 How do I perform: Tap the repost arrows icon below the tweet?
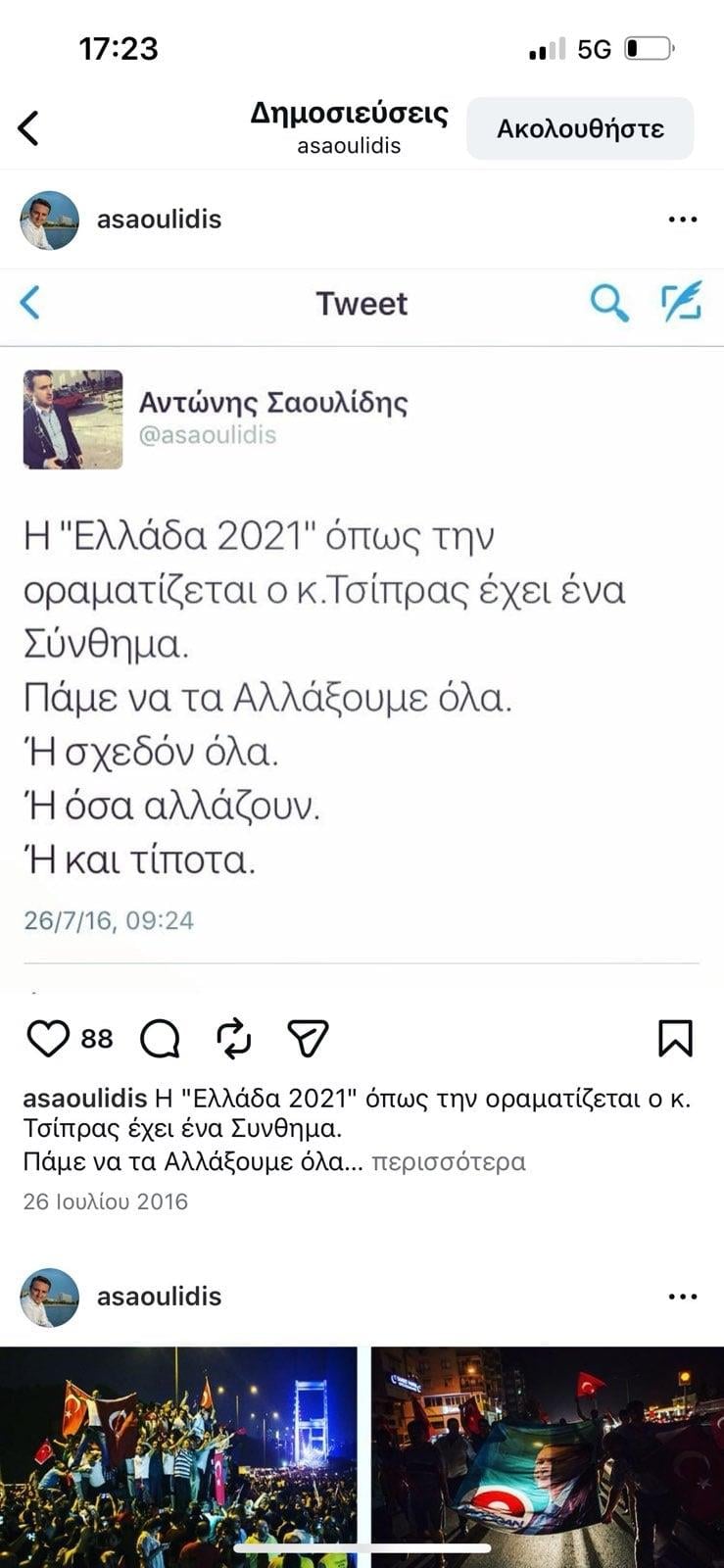(234, 1037)
